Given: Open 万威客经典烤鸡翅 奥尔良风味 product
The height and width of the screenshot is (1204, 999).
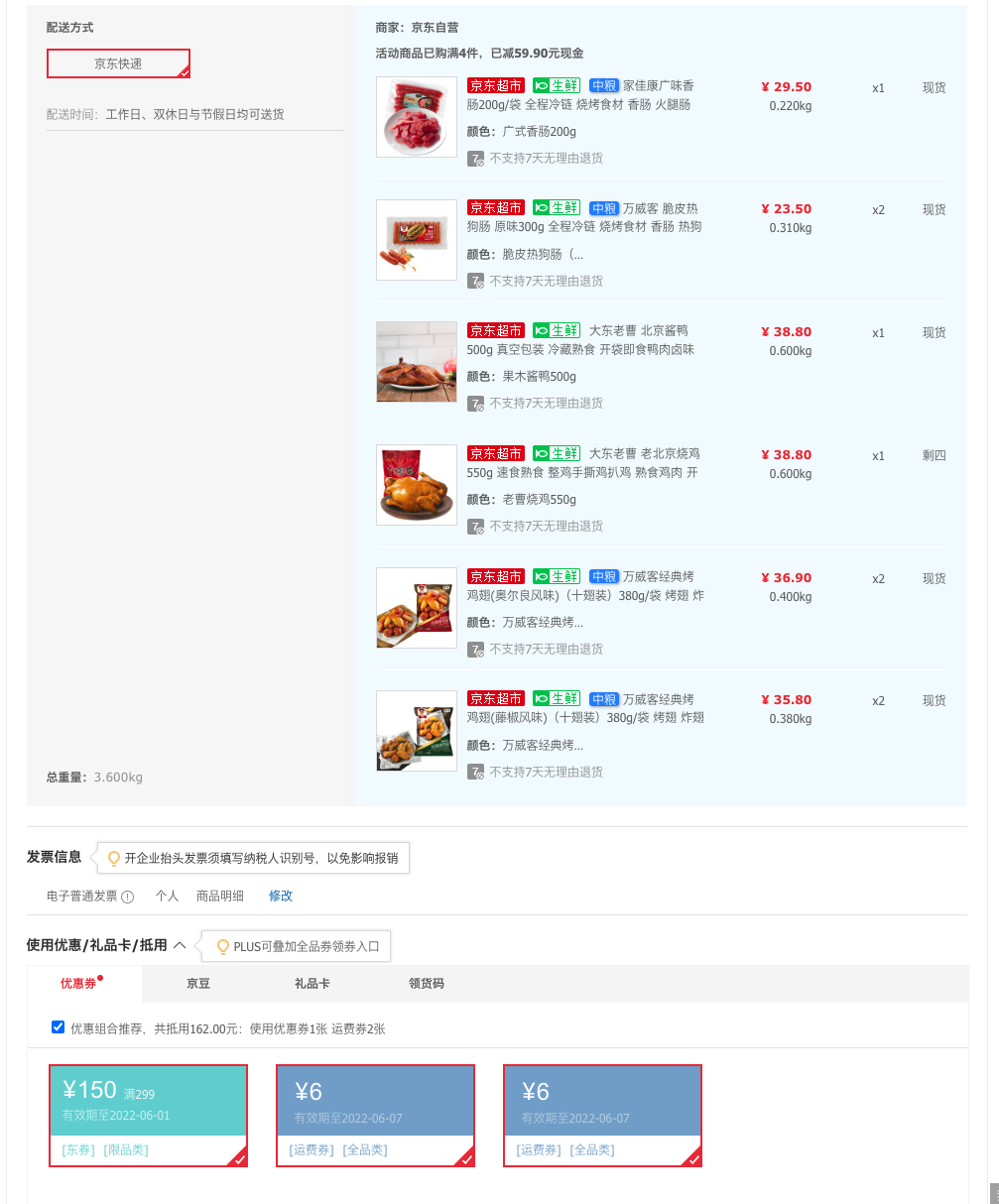Looking at the screenshot, I should pos(585,586).
